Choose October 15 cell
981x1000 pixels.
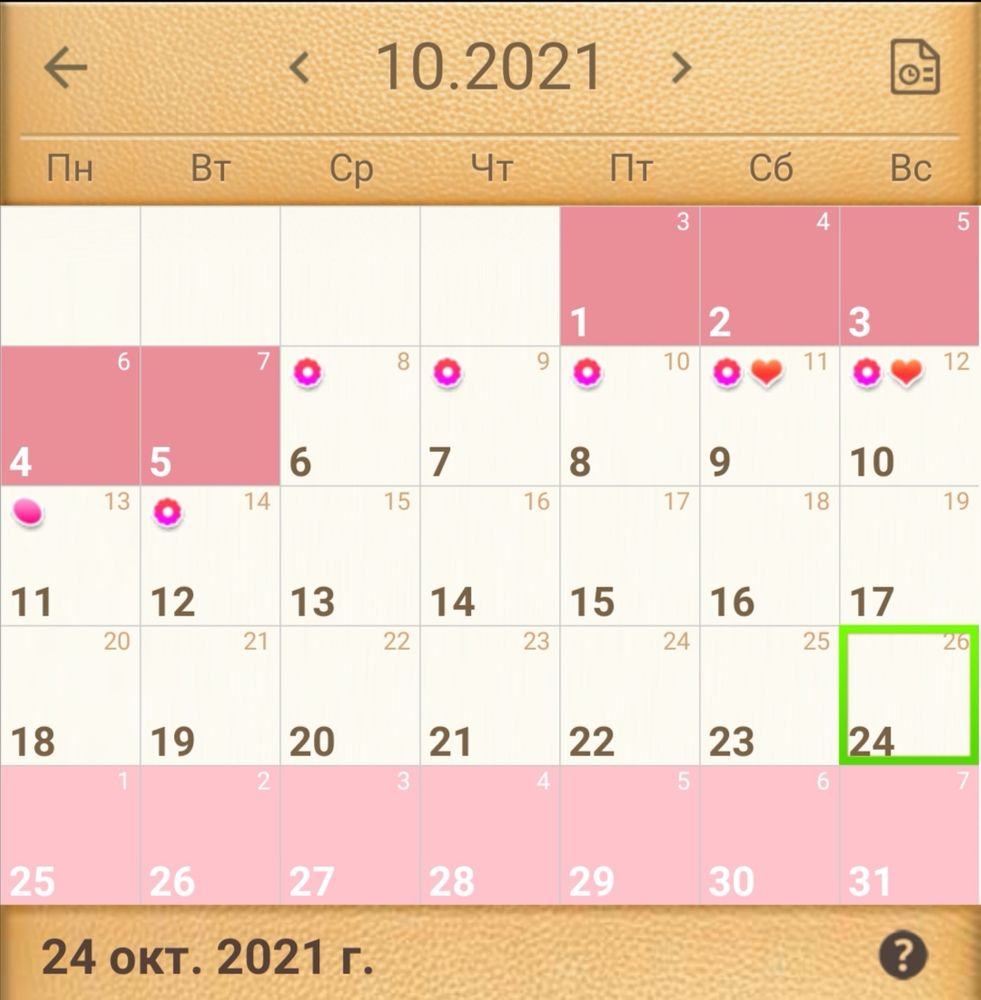[629, 556]
